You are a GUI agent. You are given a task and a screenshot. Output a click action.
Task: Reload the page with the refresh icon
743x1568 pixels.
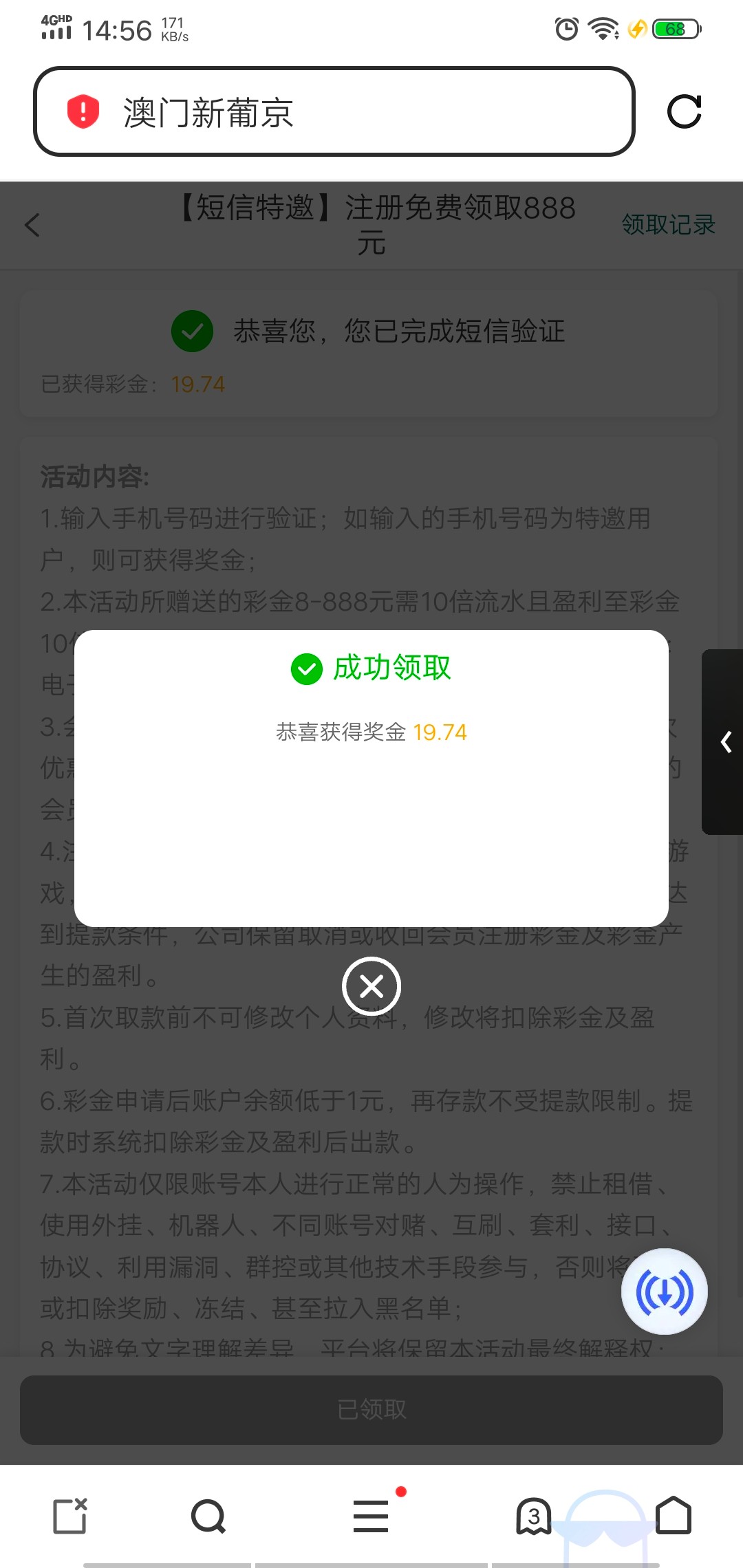tap(684, 111)
